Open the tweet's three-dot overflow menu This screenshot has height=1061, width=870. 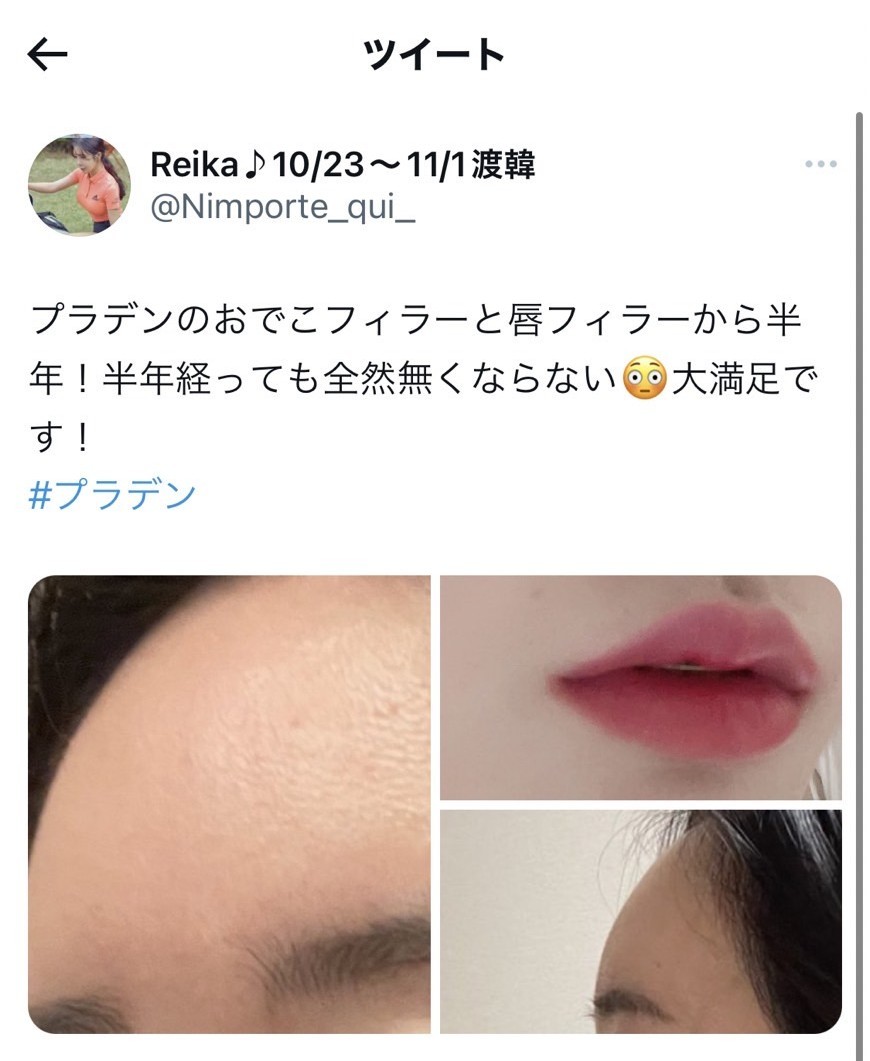pyautogui.click(x=820, y=165)
